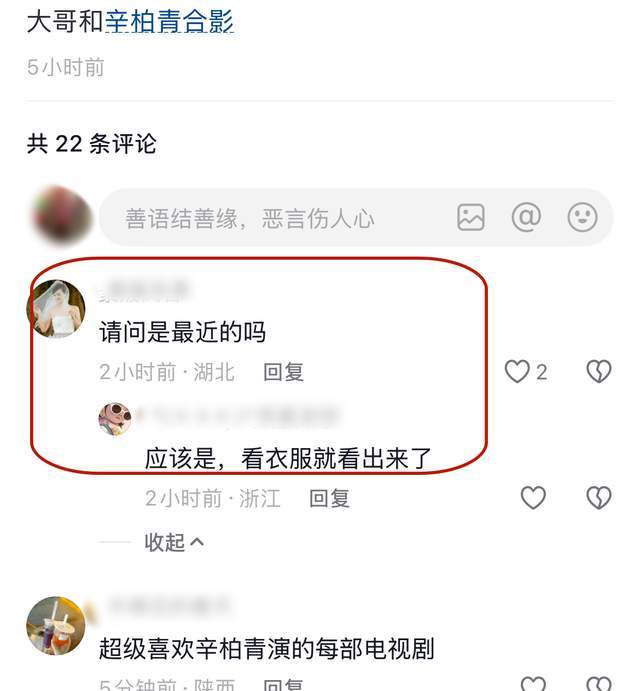Open the sunglasses avatar replier's profile
Screen dimensions: 640x691
pos(115,416)
